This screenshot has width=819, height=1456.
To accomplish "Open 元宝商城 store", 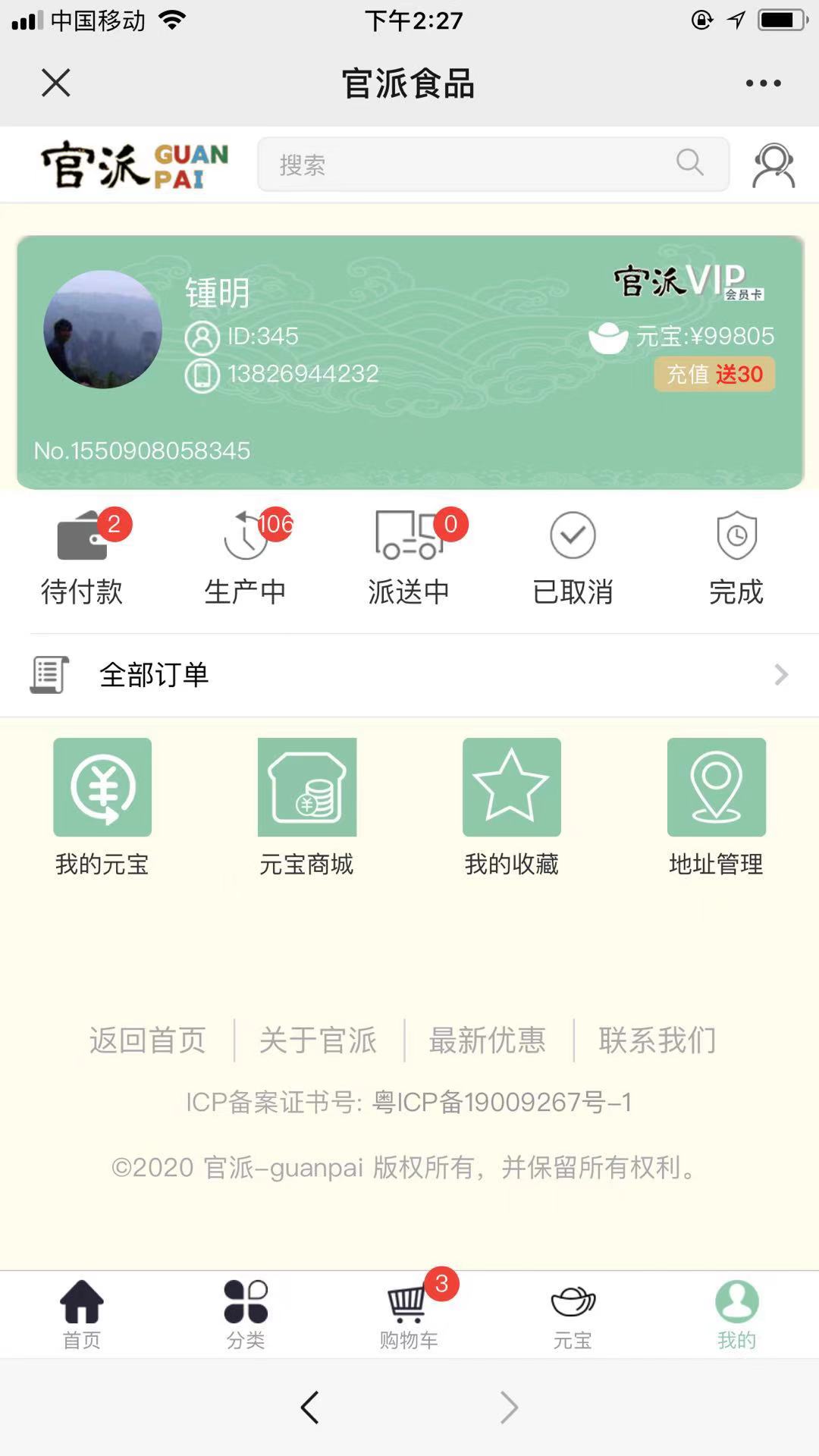I will pyautogui.click(x=307, y=806).
